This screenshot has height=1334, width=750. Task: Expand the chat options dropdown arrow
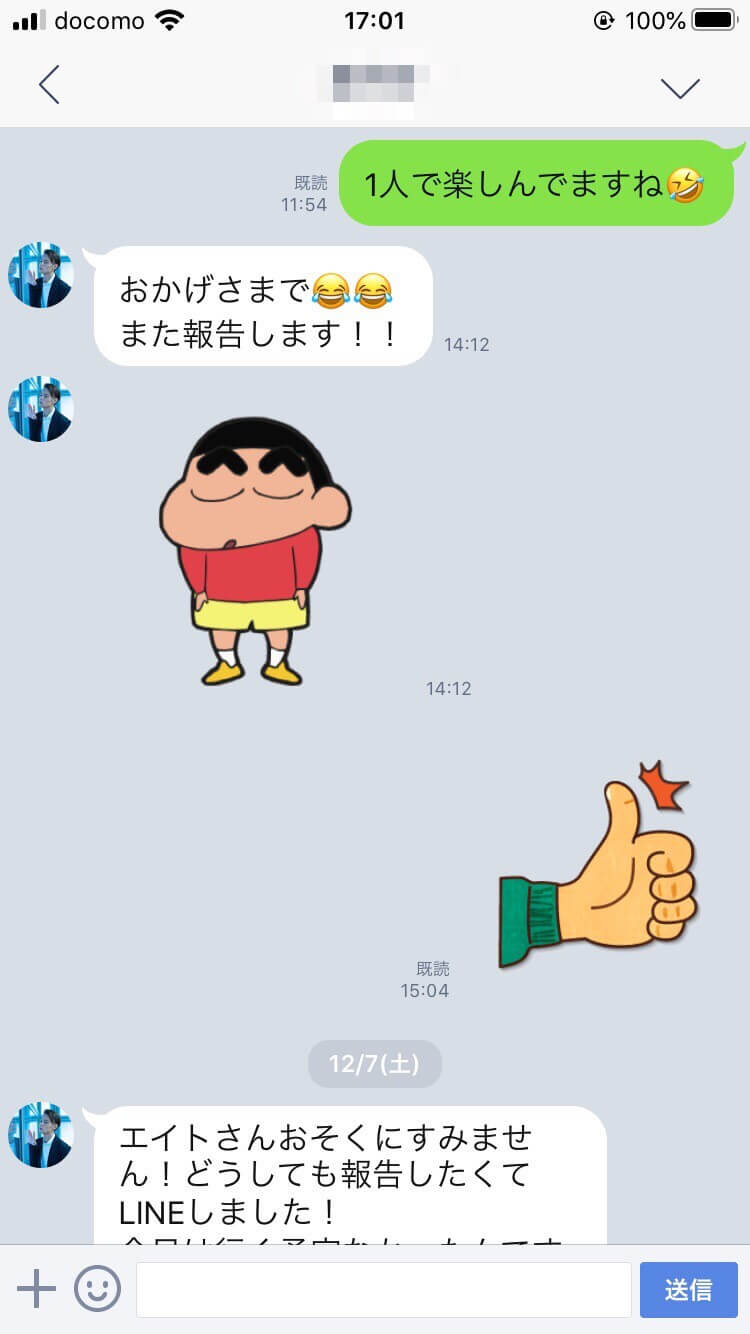(680, 88)
